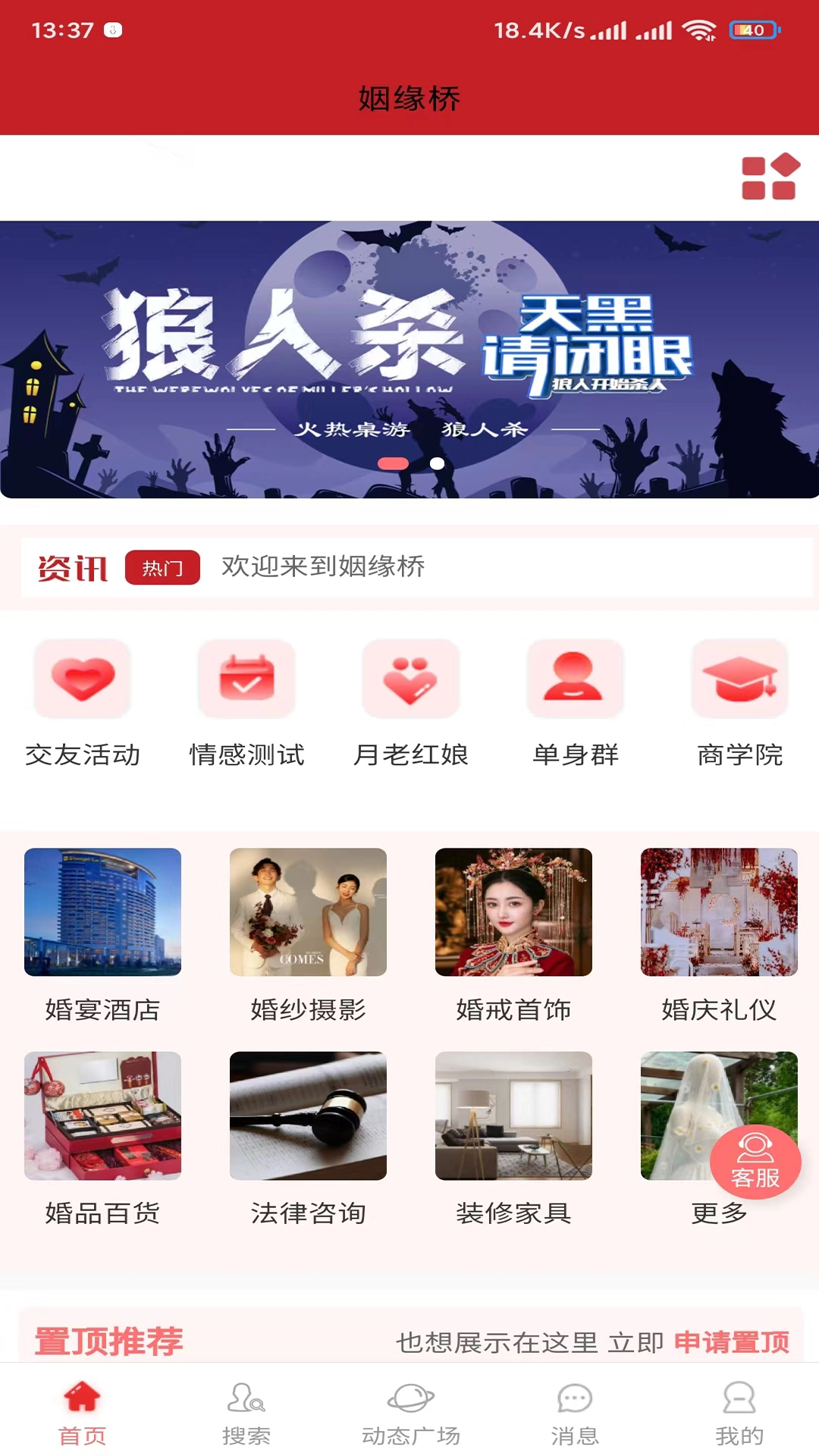Open the 单身群 singles group icon

coord(575,678)
